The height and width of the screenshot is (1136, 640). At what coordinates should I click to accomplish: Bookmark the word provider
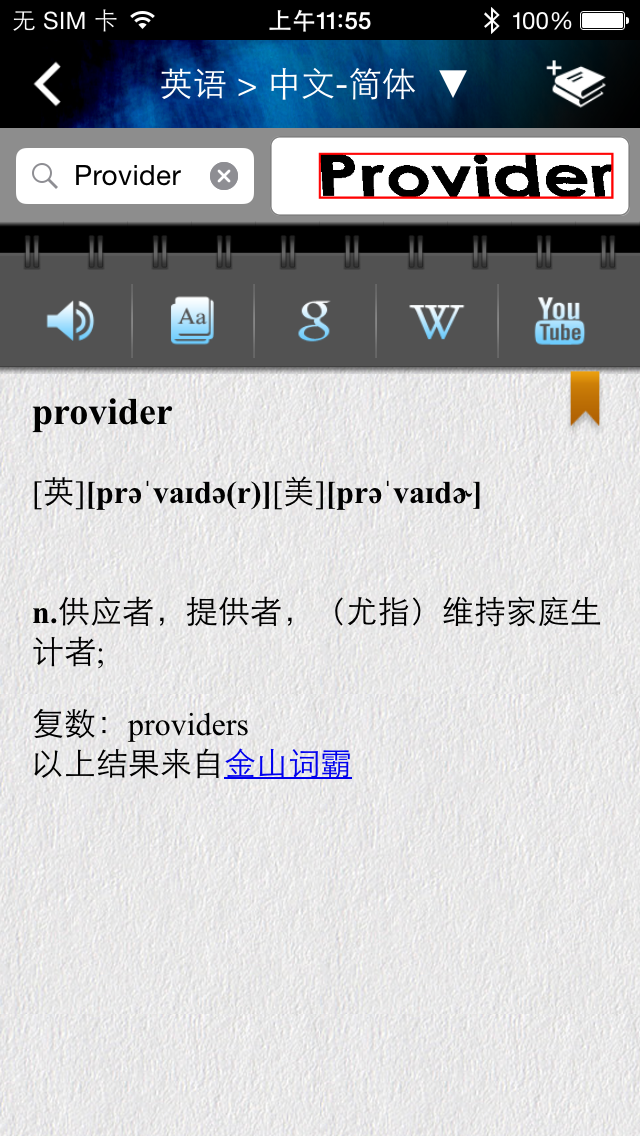pyautogui.click(x=585, y=398)
